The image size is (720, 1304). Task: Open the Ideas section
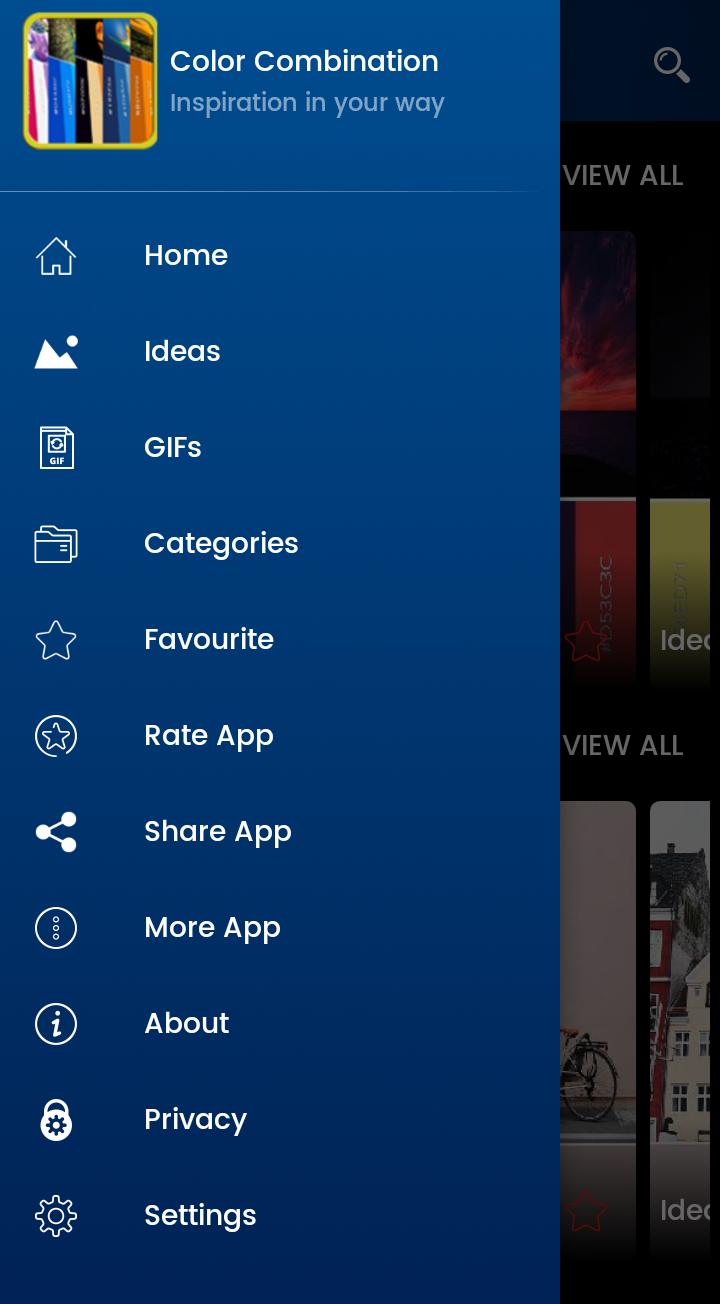tap(182, 352)
